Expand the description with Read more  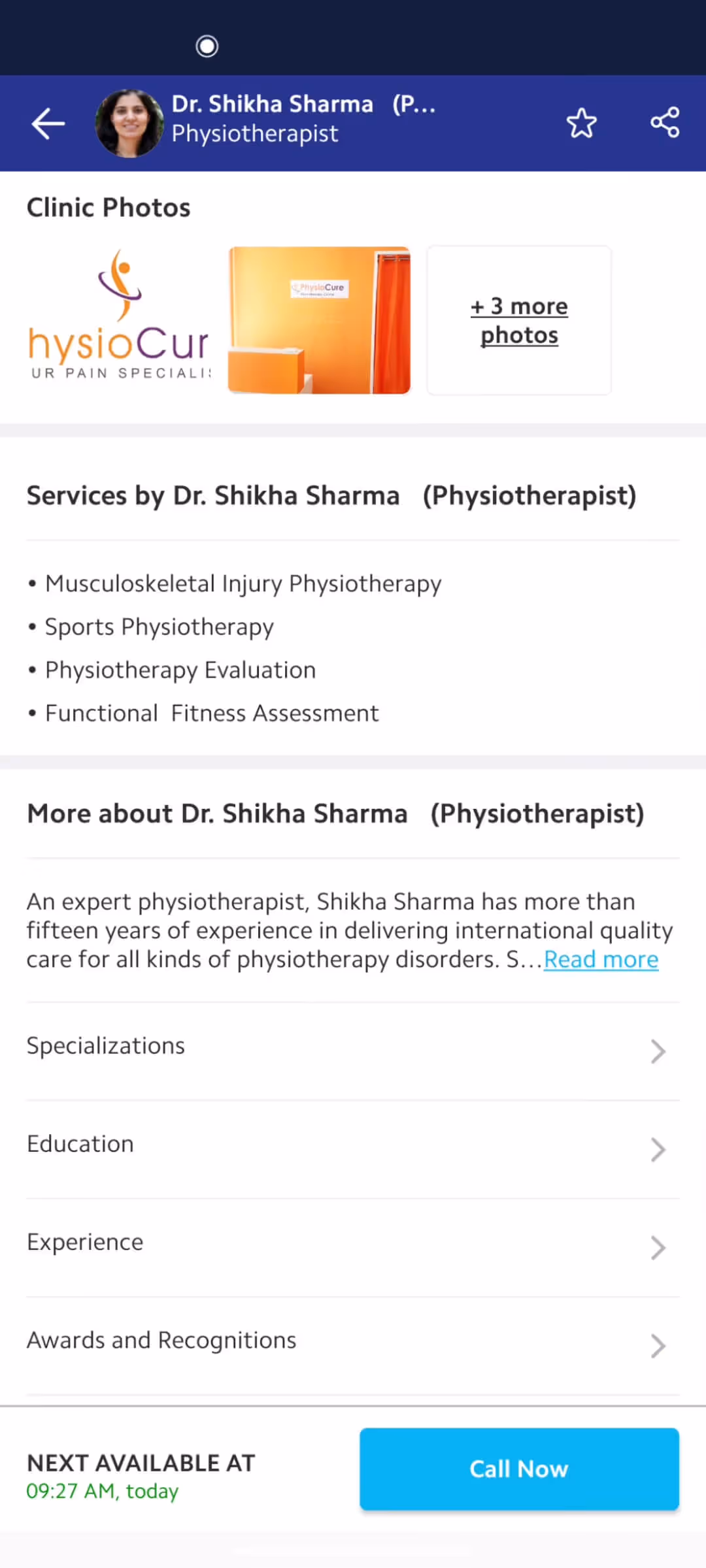[x=601, y=960]
